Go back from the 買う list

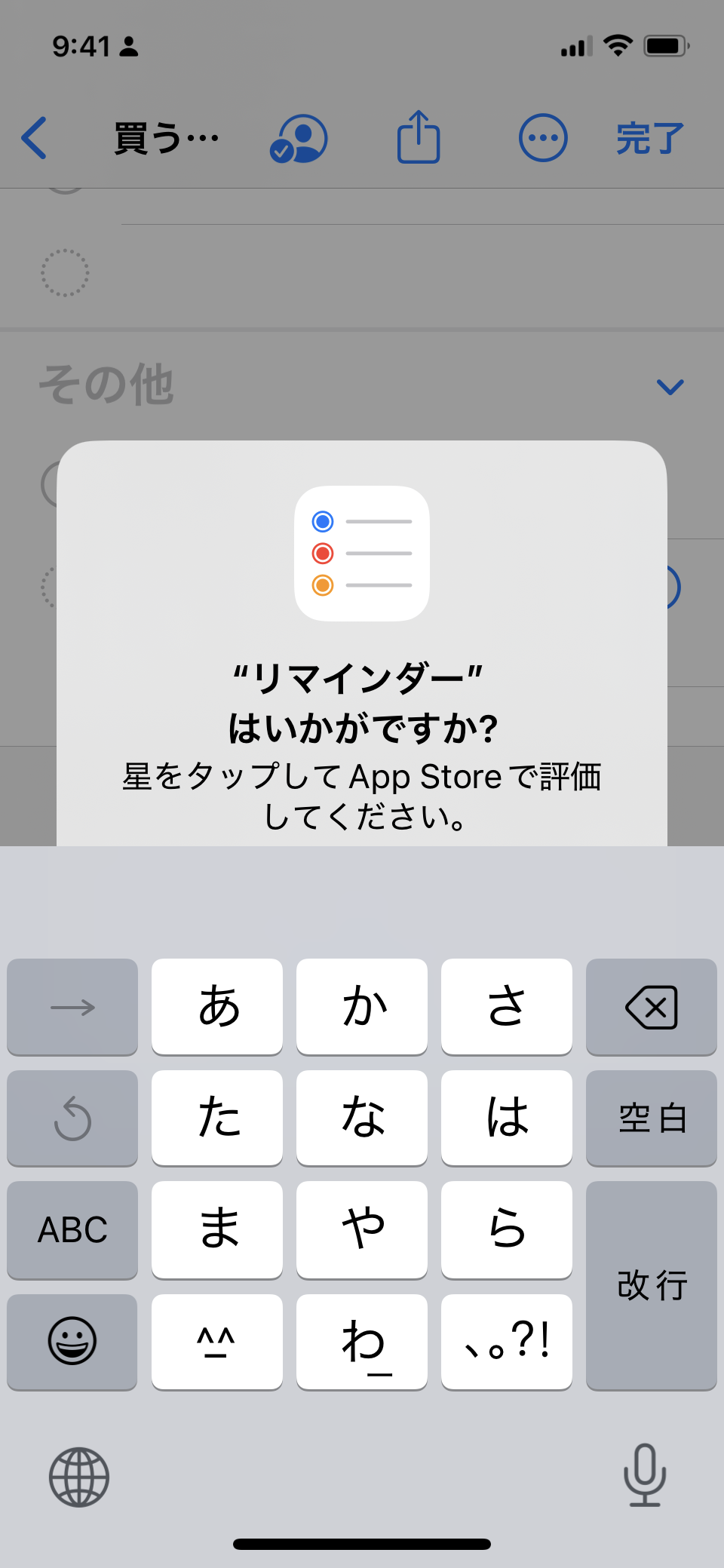35,138
